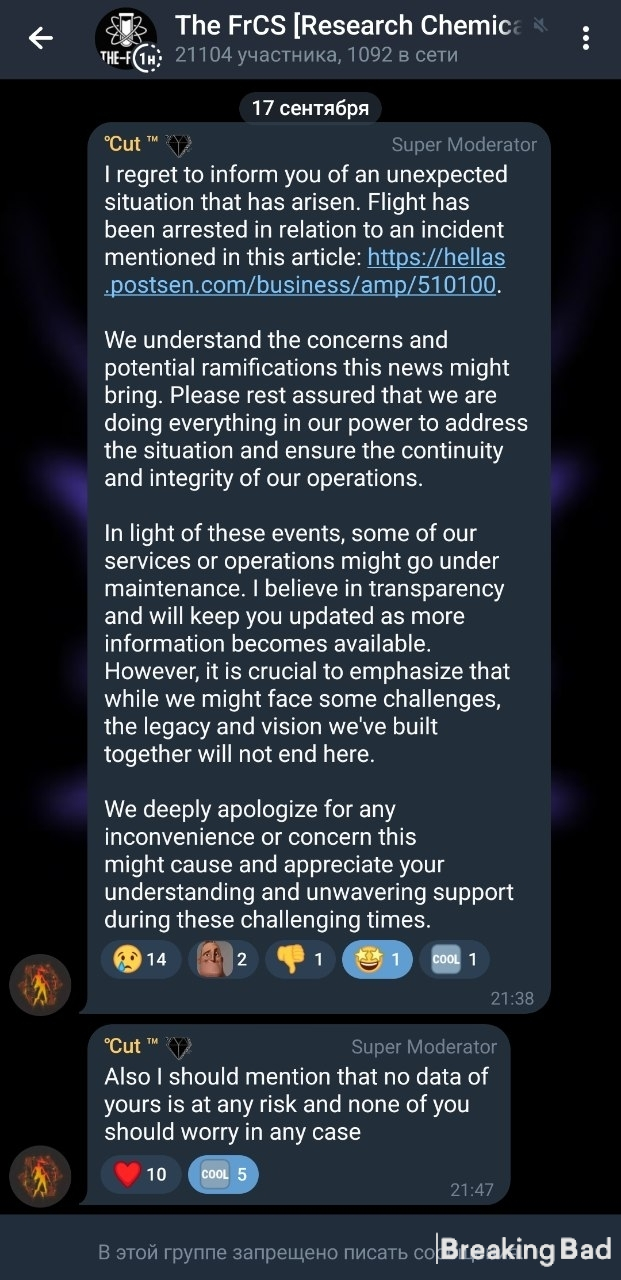This screenshot has height=1280, width=621.
Task: Open the three-dot overflow menu
Action: [x=586, y=39]
